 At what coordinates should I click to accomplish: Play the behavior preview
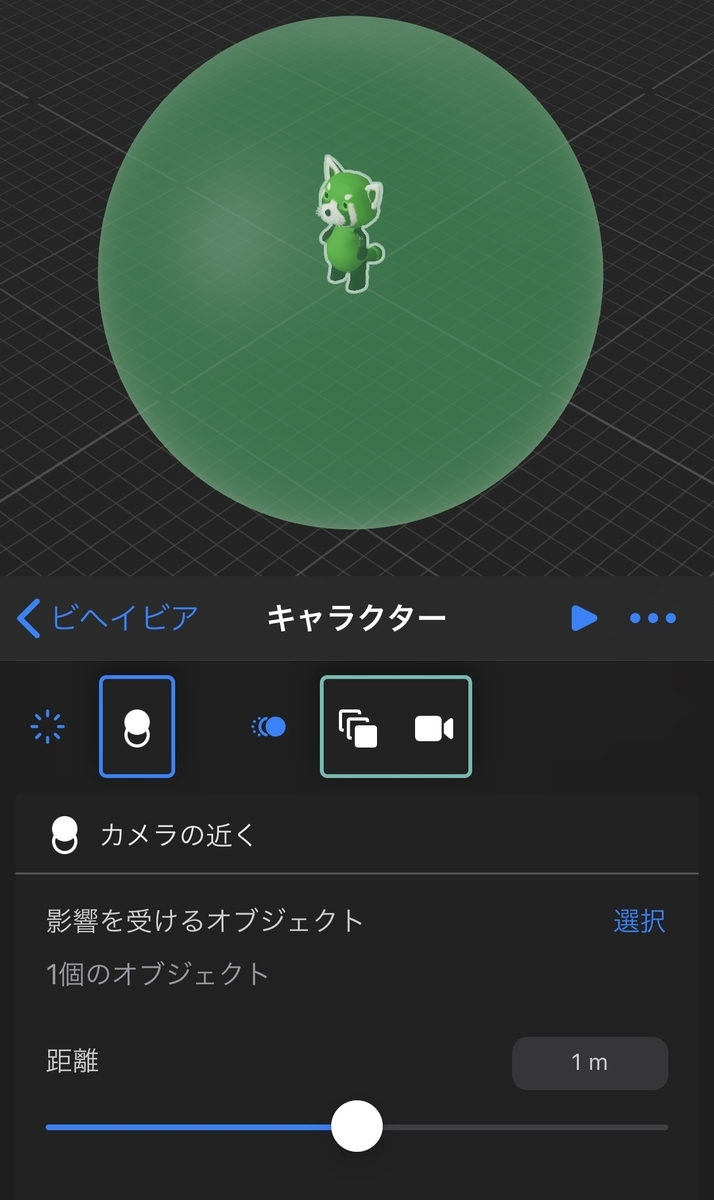coord(584,618)
